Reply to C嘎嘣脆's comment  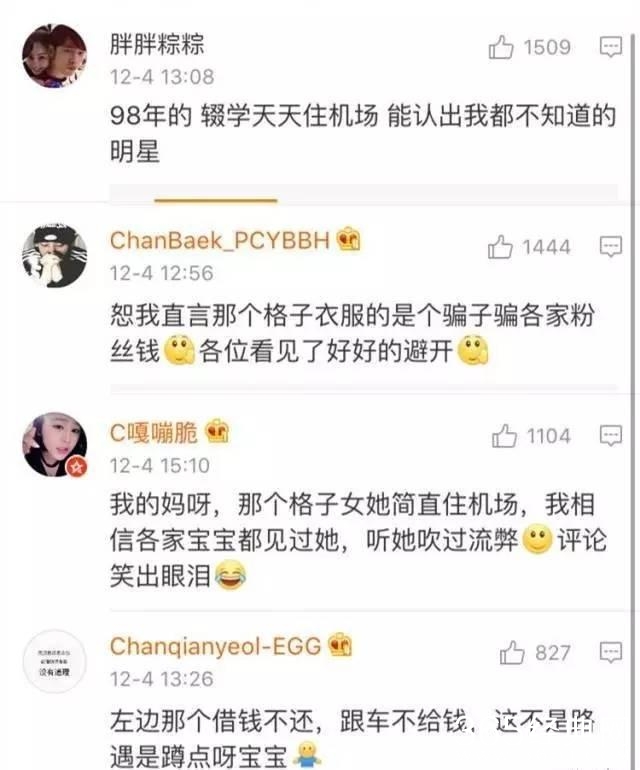coord(610,437)
